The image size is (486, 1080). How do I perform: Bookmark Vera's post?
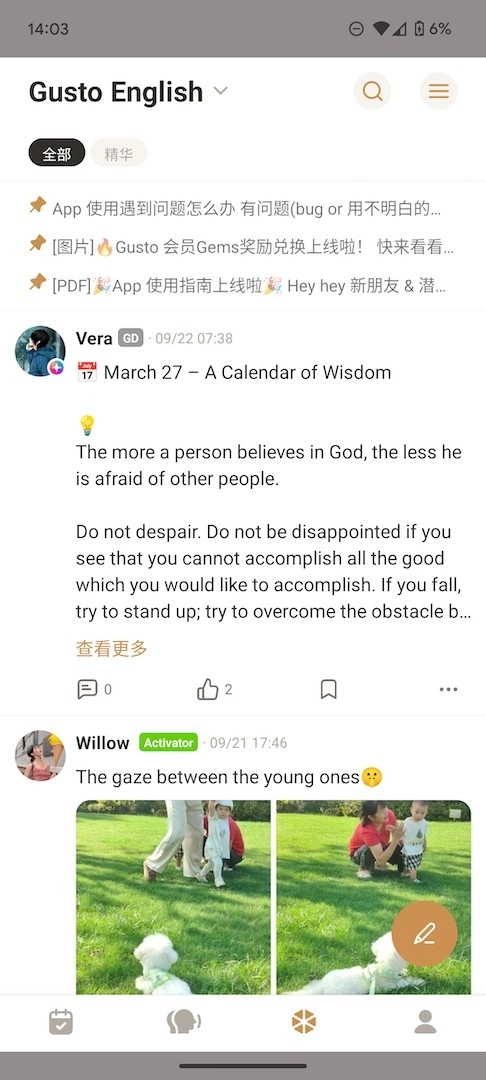coord(329,689)
